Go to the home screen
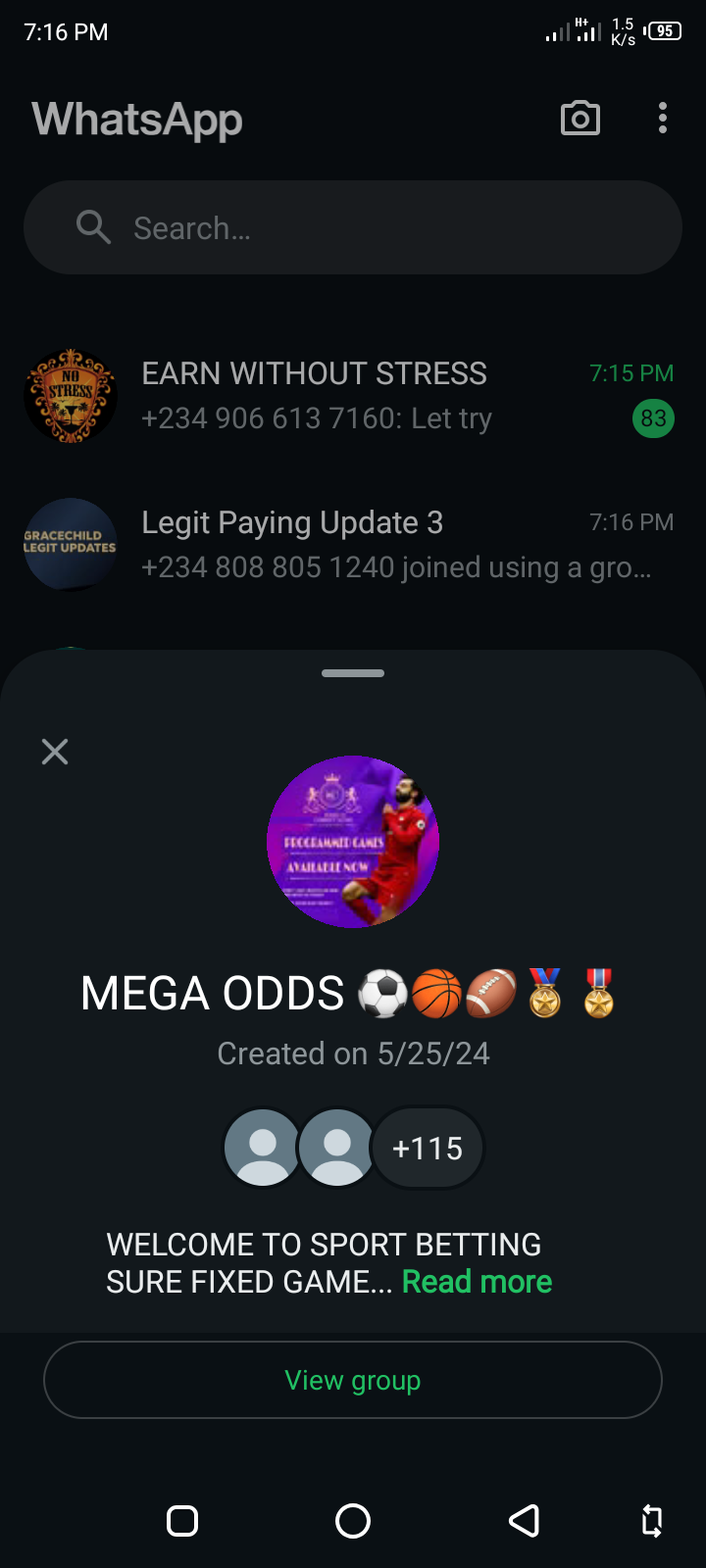Viewport: 706px width, 1568px height. (x=353, y=1521)
